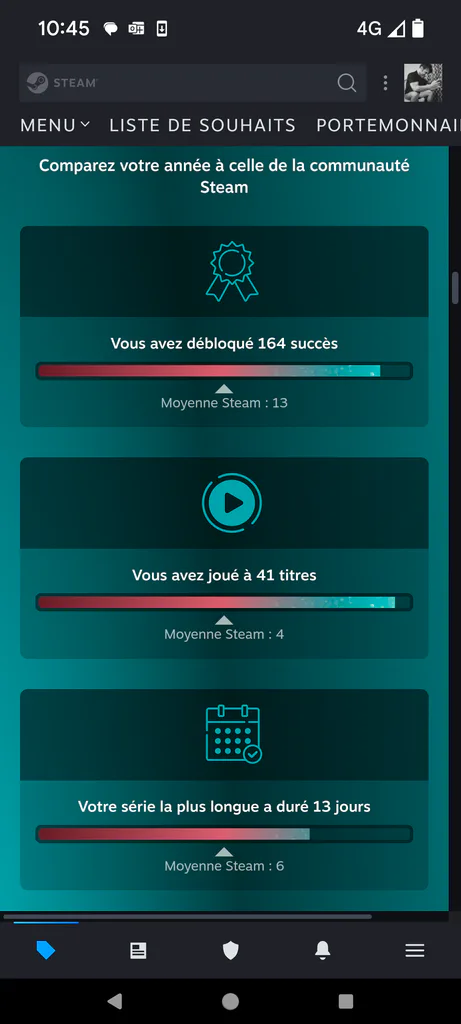Switch to the store tag tab
Screen dimensions: 461x1024
coord(46,950)
